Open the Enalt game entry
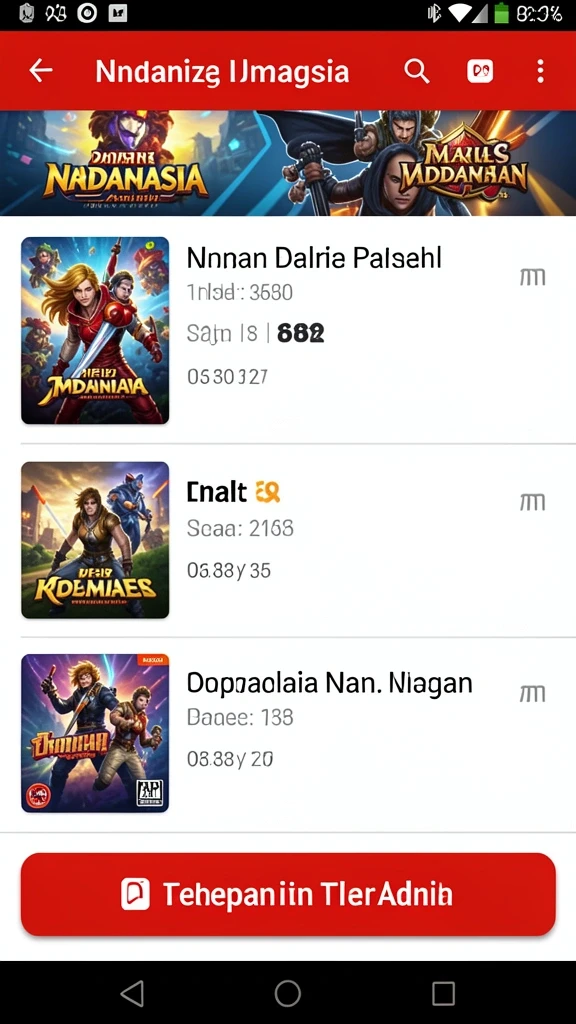Image resolution: width=576 pixels, height=1024 pixels. tap(288, 540)
